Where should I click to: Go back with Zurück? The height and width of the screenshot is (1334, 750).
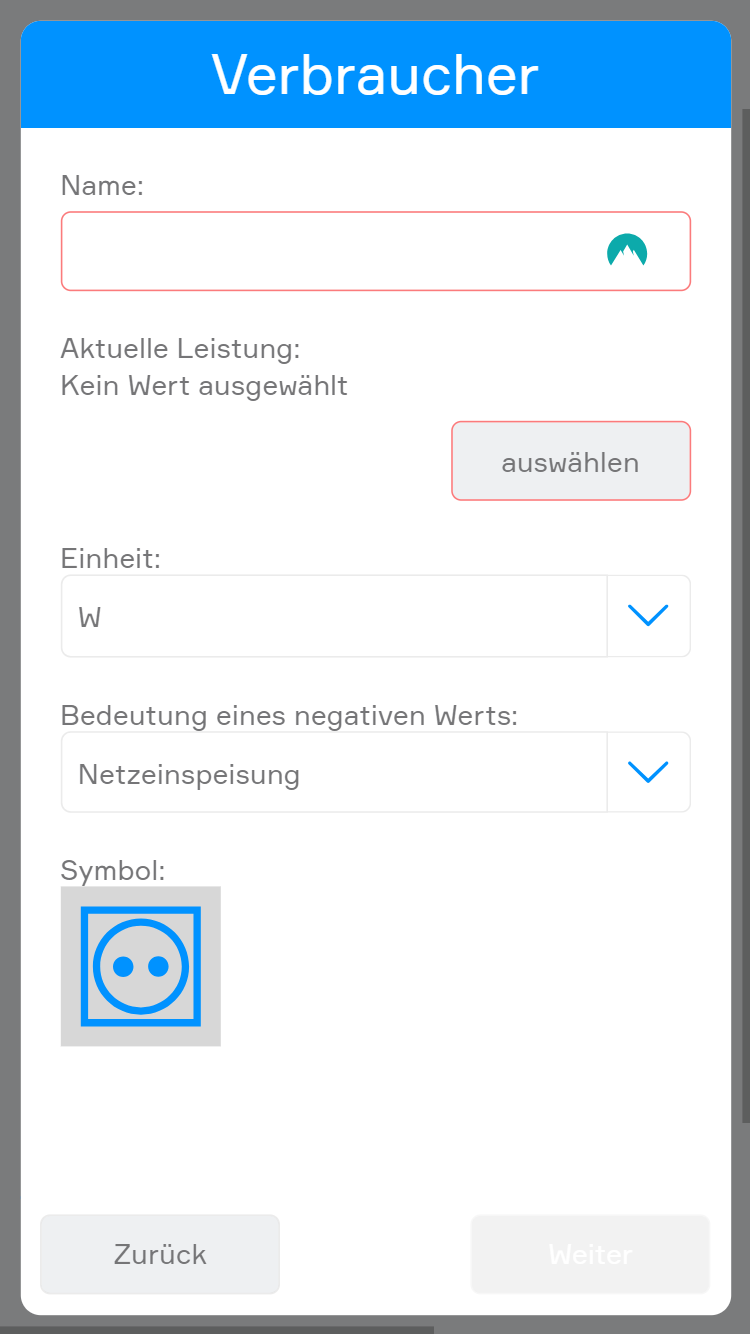160,1254
